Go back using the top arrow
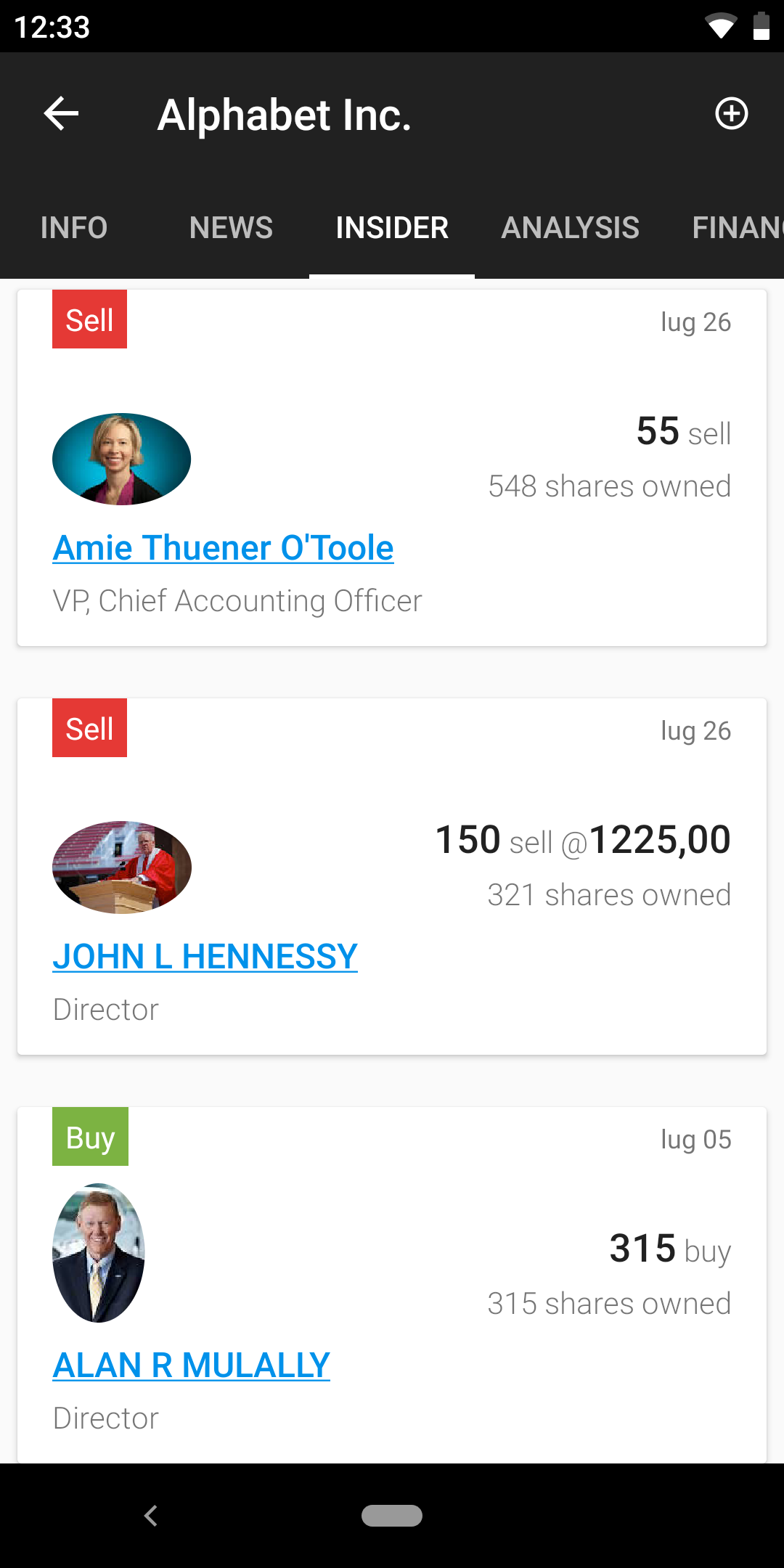 (x=61, y=114)
